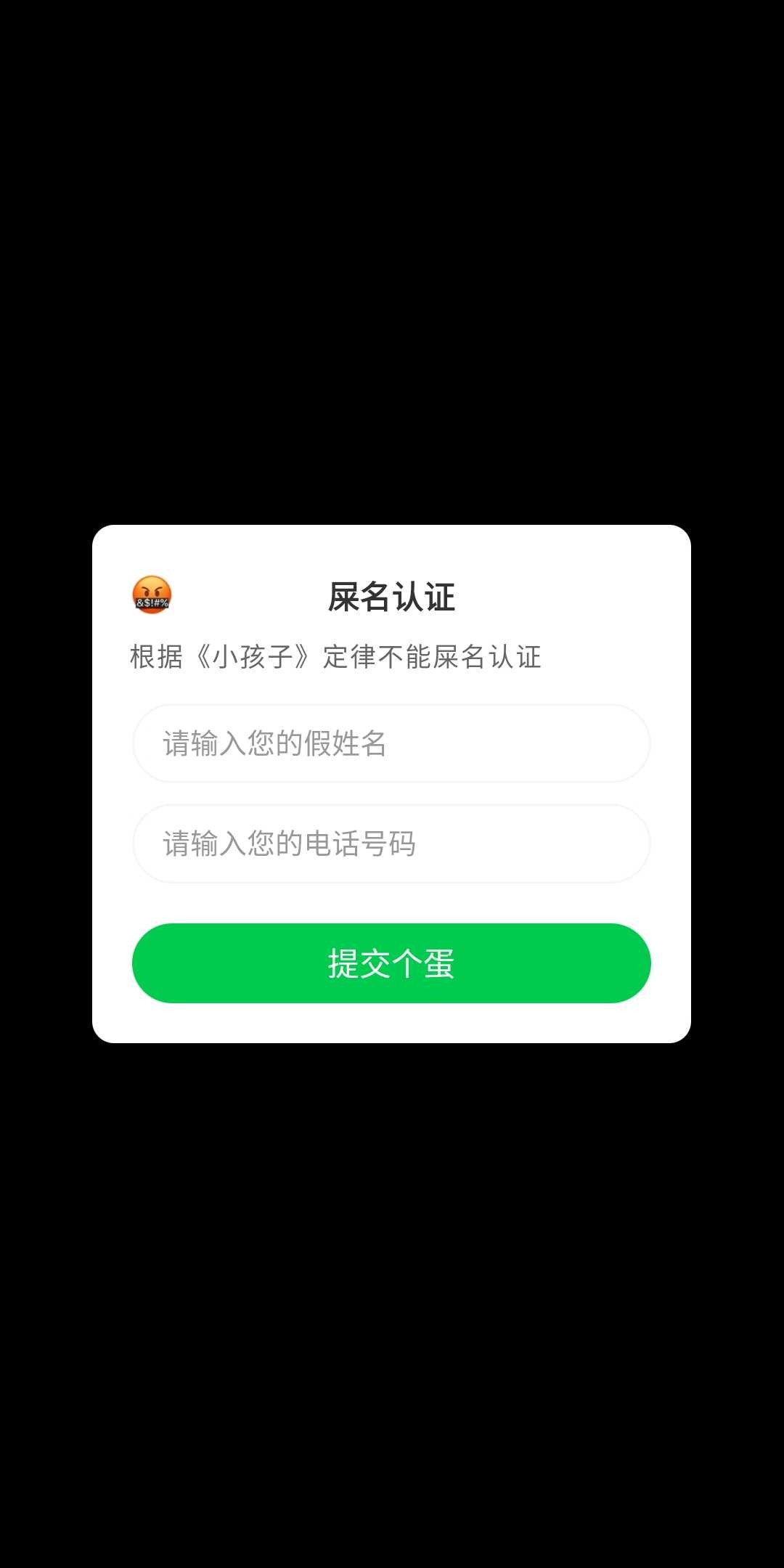Tap the heading of the verification dialog

click(392, 595)
